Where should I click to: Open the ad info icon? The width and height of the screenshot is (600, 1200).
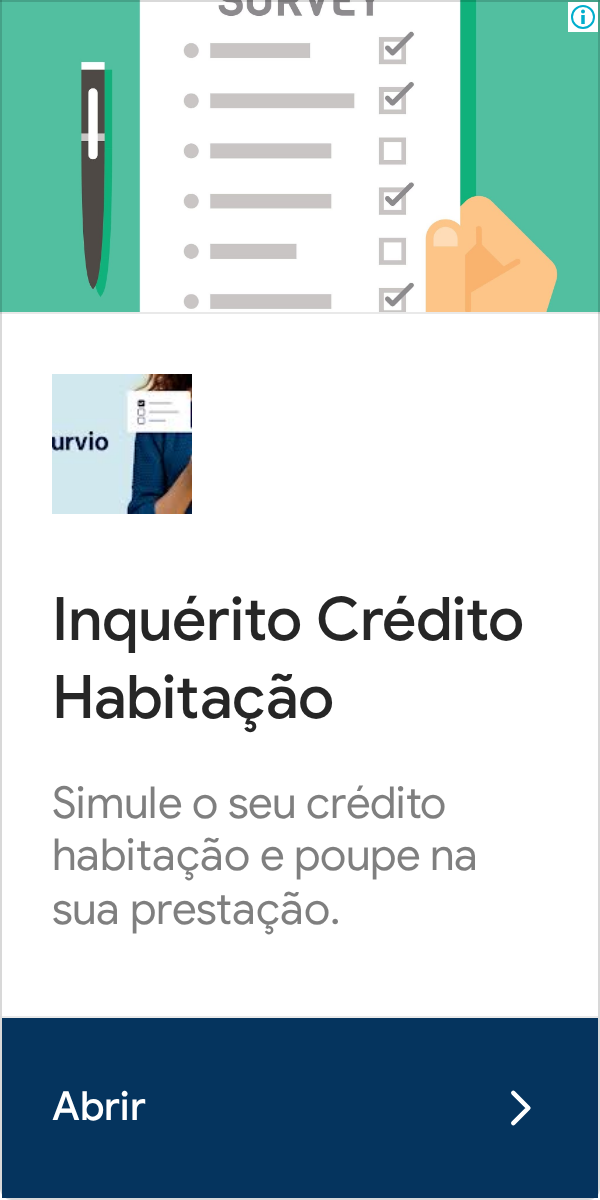tap(582, 17)
